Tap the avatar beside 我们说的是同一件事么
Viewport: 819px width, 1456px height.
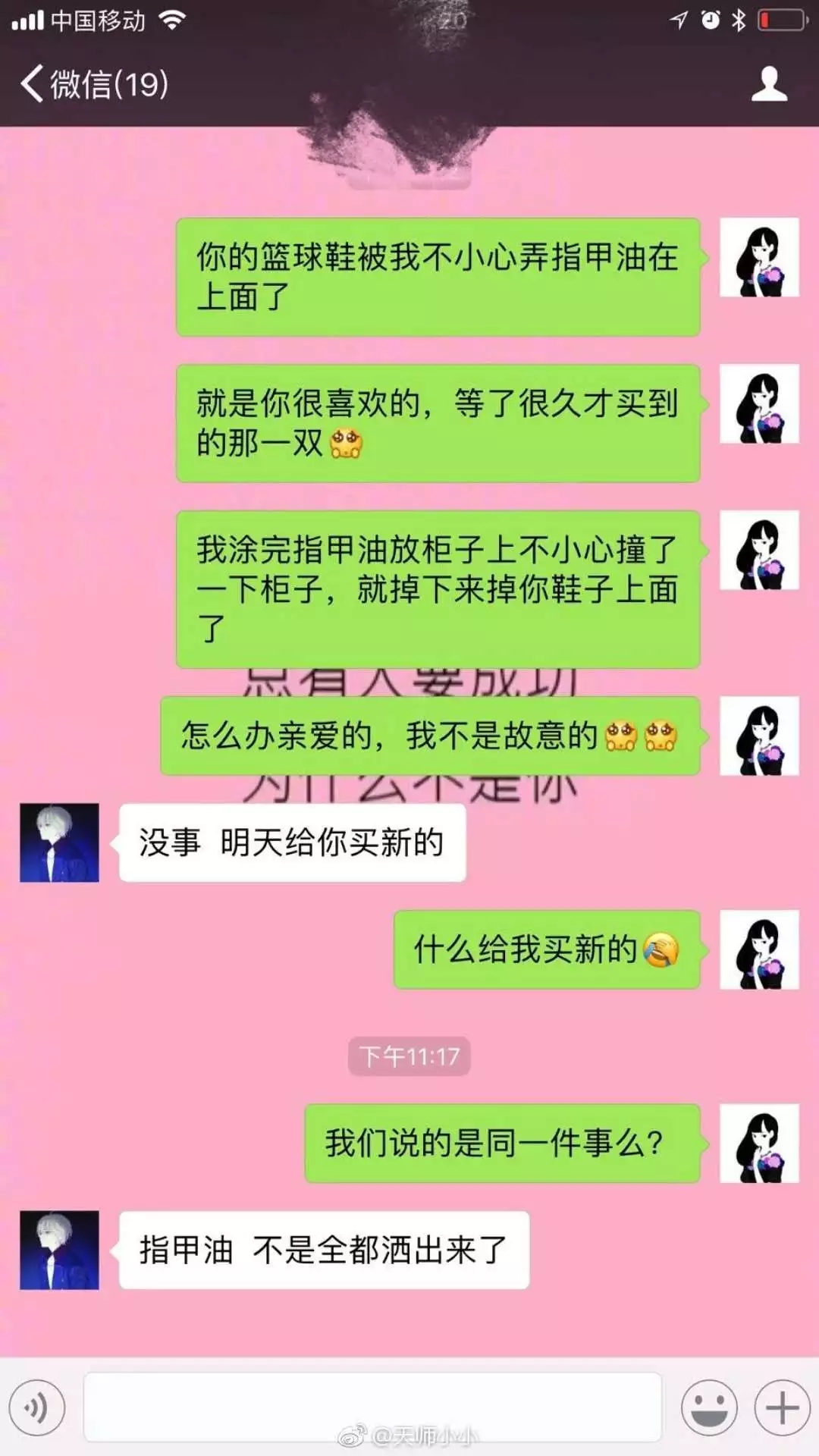[758, 1143]
